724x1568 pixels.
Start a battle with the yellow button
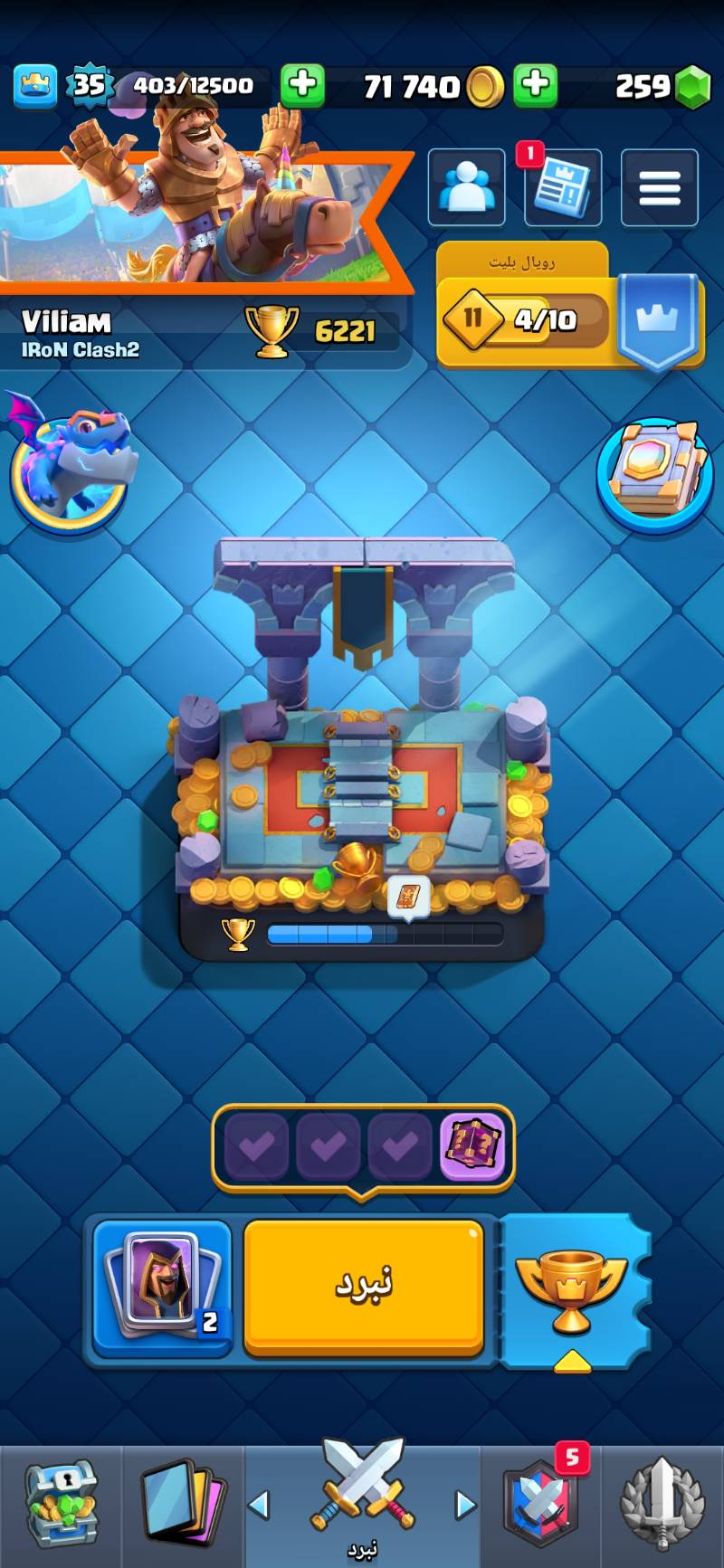coord(363,1285)
